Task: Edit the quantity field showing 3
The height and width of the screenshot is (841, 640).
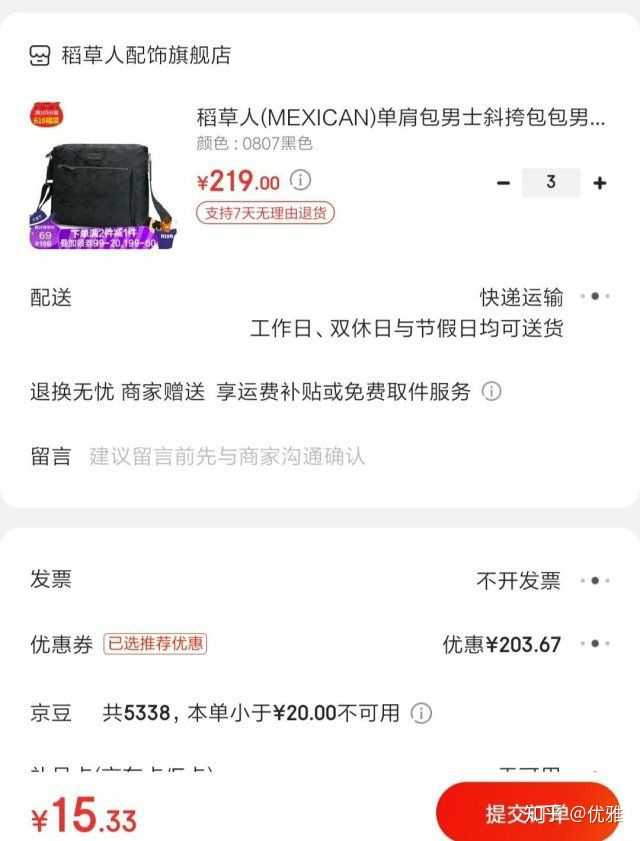Action: (551, 182)
